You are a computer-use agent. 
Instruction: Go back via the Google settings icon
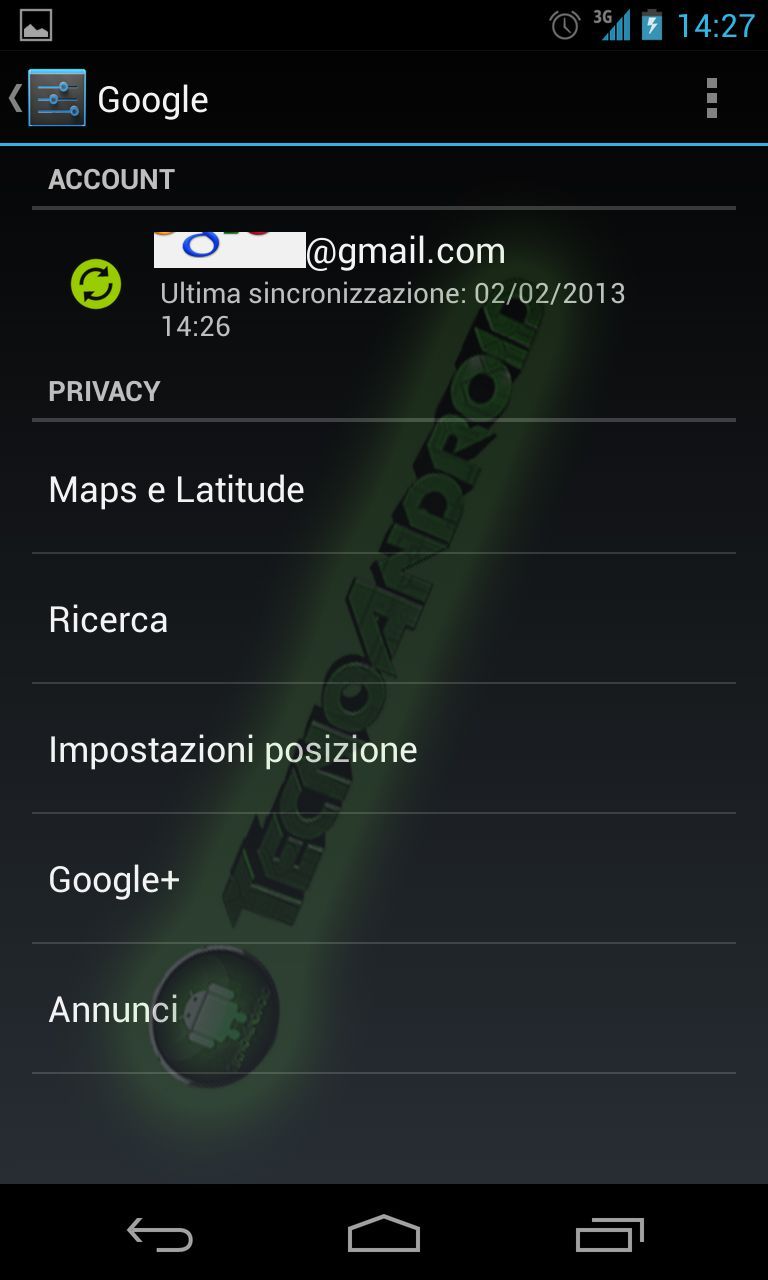pos(55,98)
